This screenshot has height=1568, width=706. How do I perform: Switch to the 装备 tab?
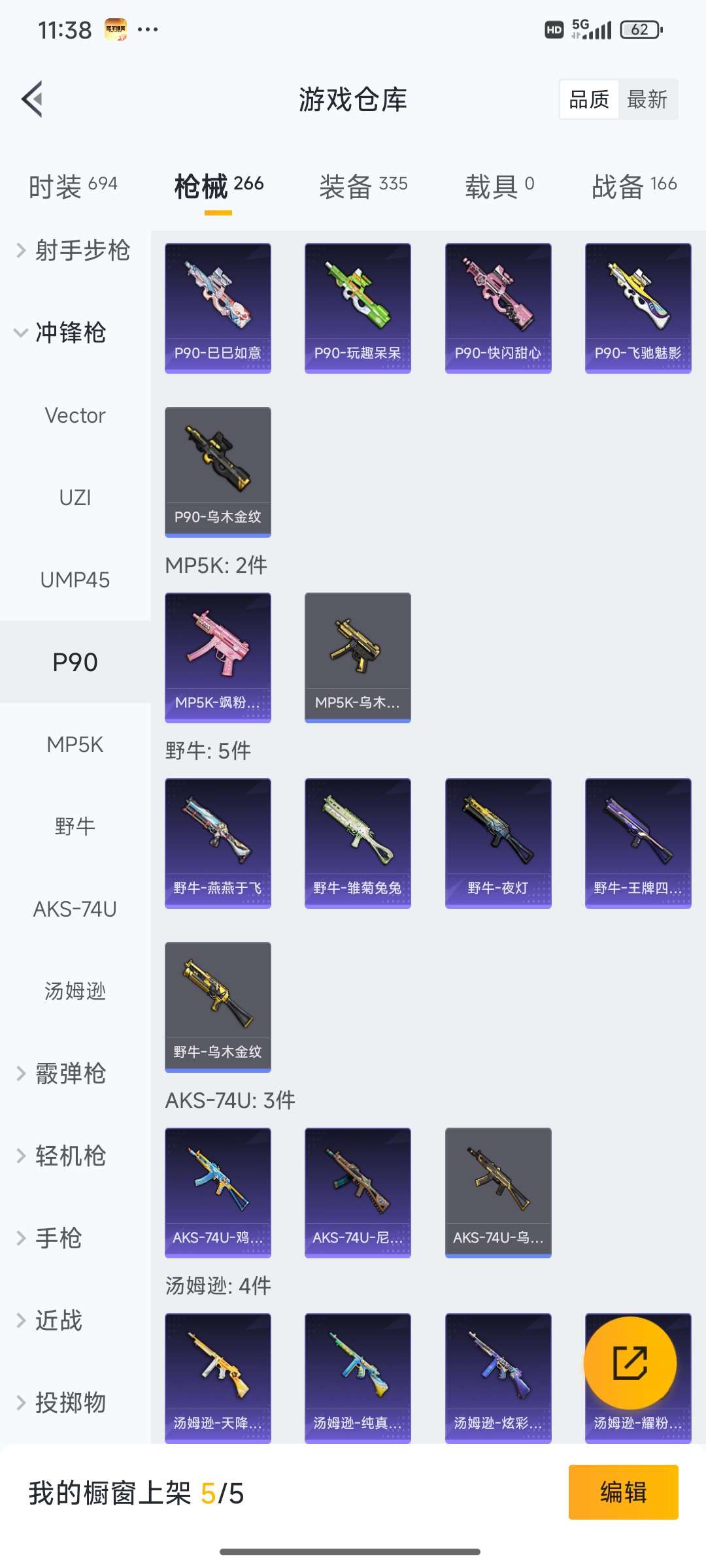361,186
